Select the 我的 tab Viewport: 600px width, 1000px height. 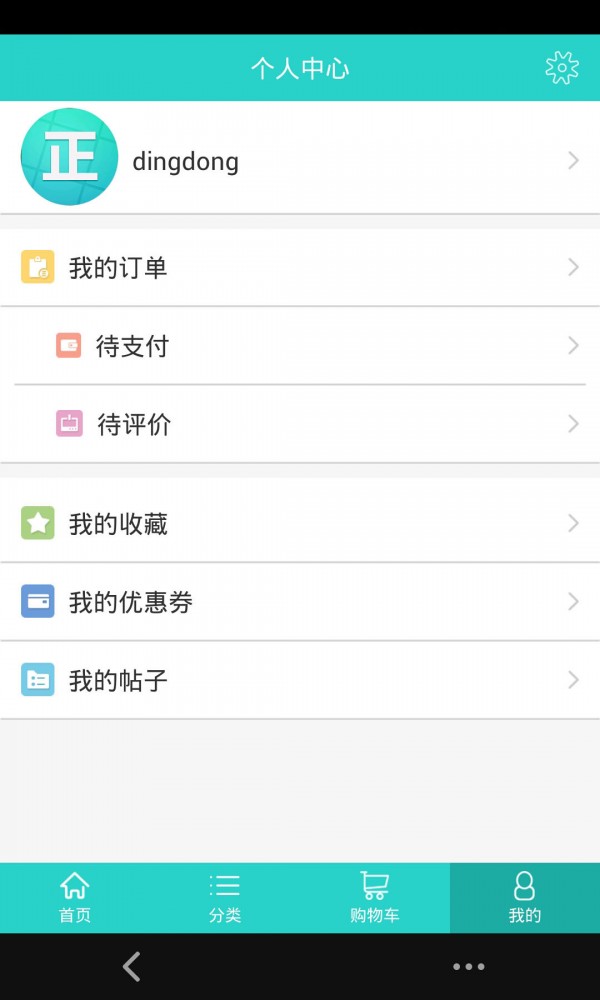click(x=525, y=898)
